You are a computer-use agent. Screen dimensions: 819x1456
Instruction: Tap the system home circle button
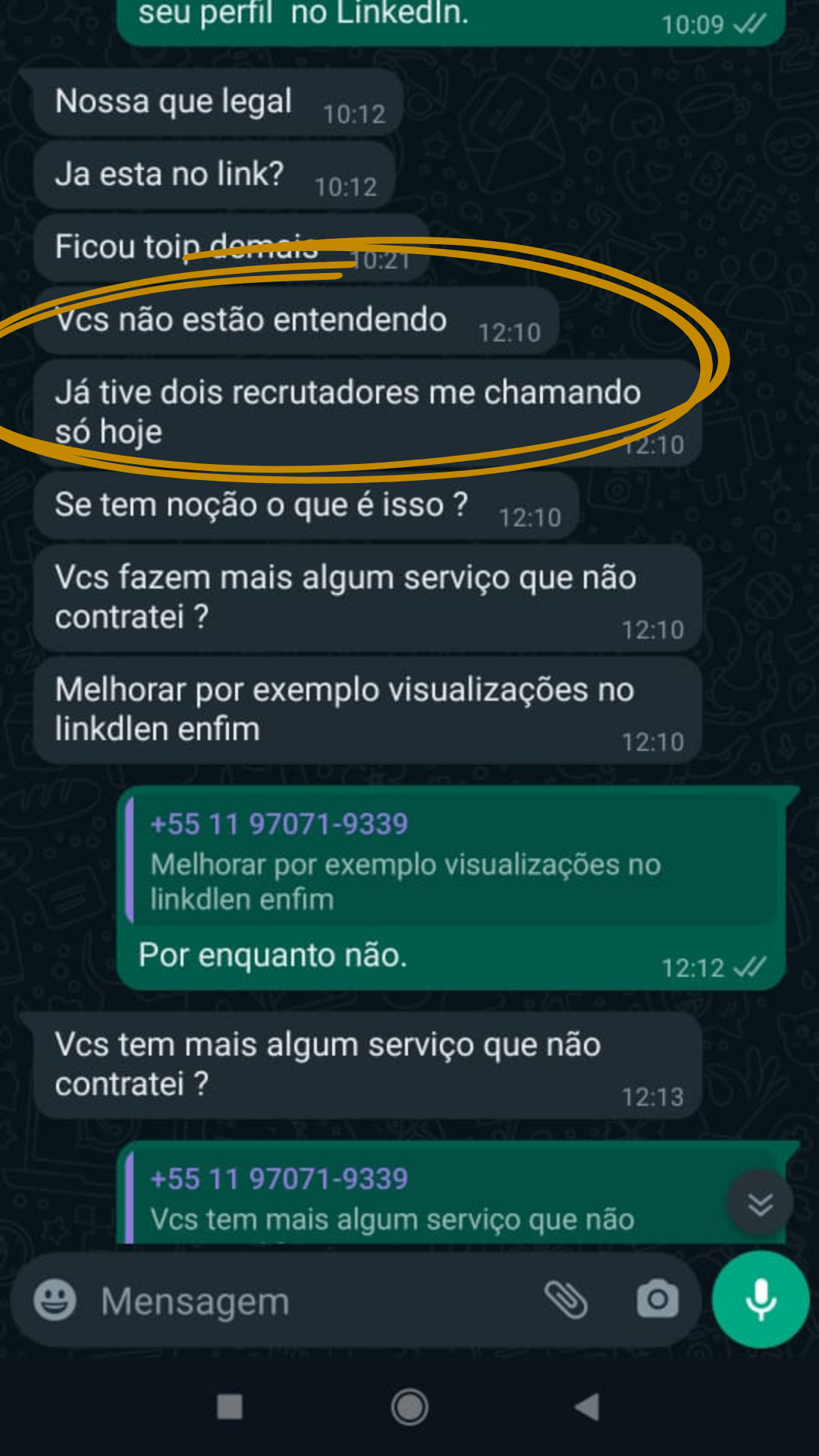pyautogui.click(x=409, y=1407)
